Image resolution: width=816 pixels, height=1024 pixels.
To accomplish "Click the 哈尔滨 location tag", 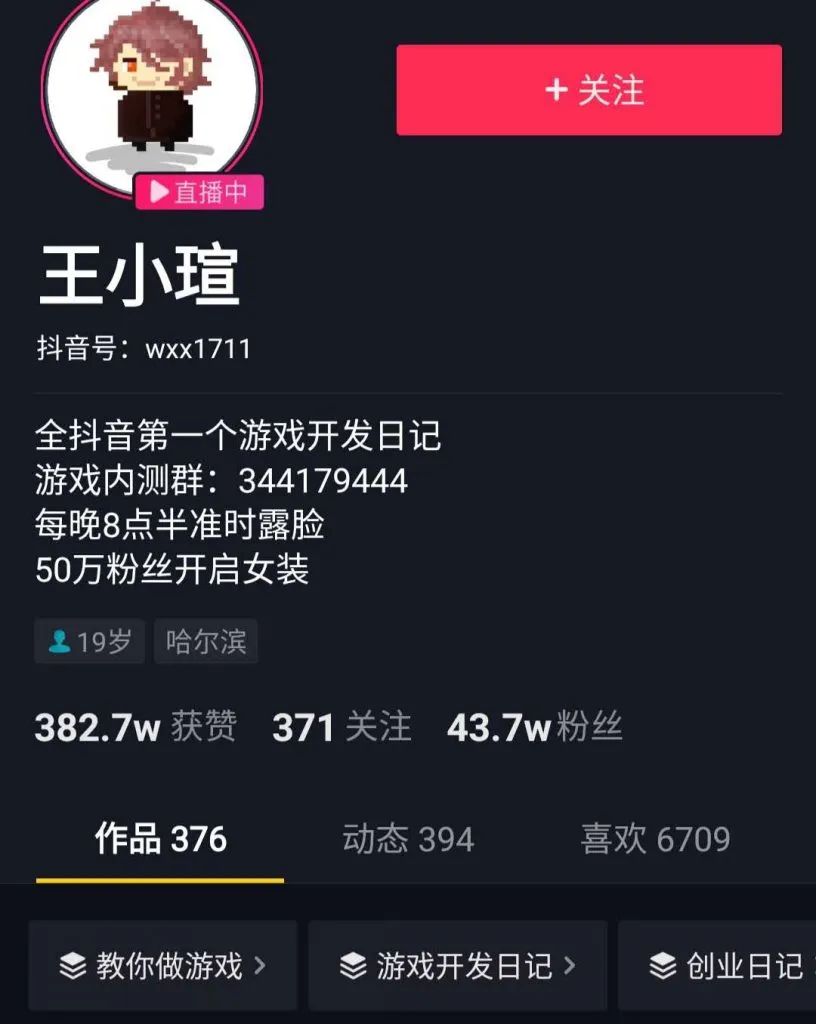I will pos(206,642).
